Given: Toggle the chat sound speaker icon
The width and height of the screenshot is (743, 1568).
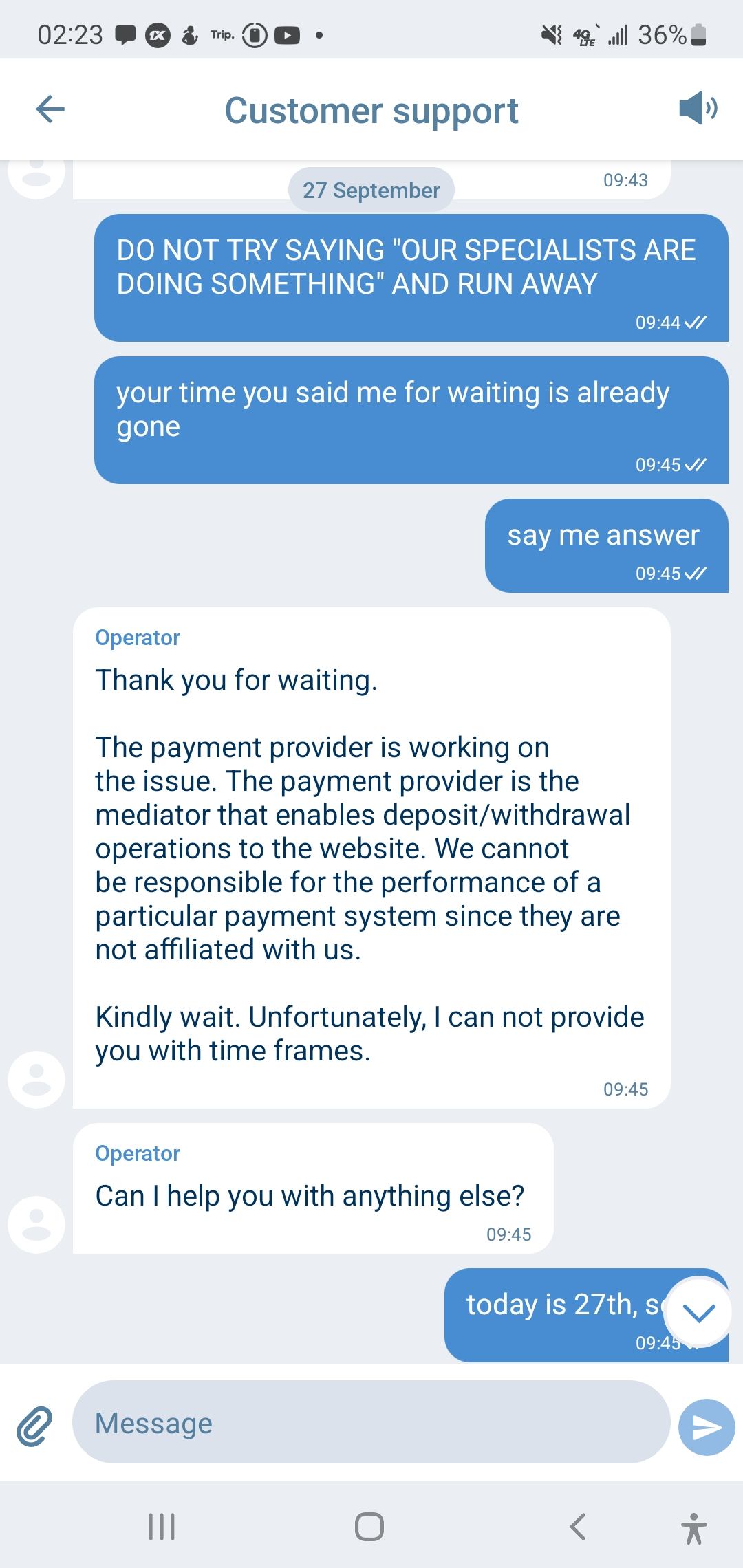Looking at the screenshot, I should click(x=698, y=108).
